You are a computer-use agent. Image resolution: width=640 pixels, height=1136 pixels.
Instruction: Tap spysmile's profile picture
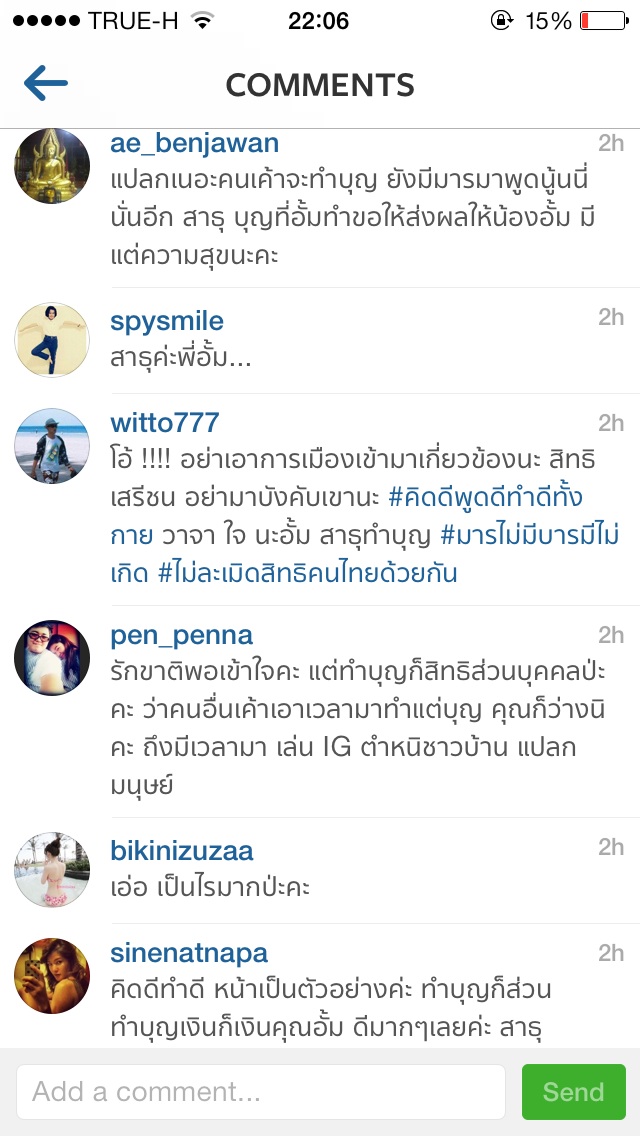tap(52, 340)
